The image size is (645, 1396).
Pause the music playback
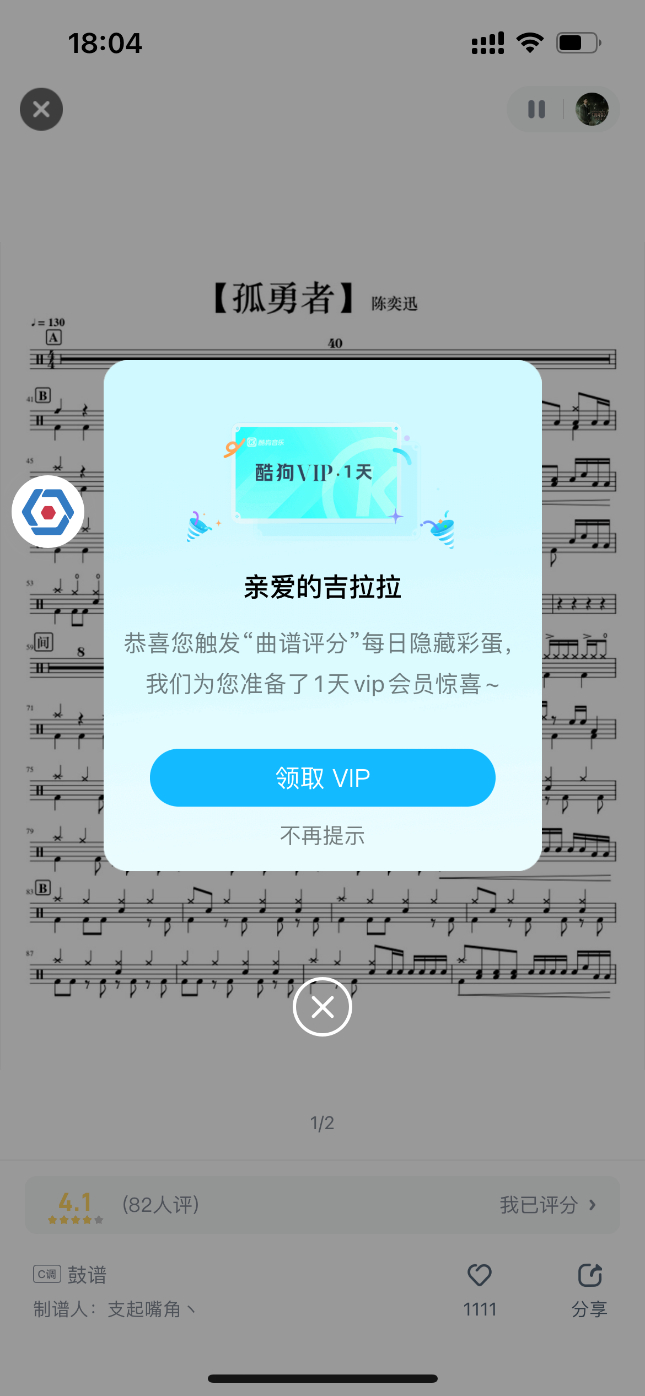[x=537, y=109]
